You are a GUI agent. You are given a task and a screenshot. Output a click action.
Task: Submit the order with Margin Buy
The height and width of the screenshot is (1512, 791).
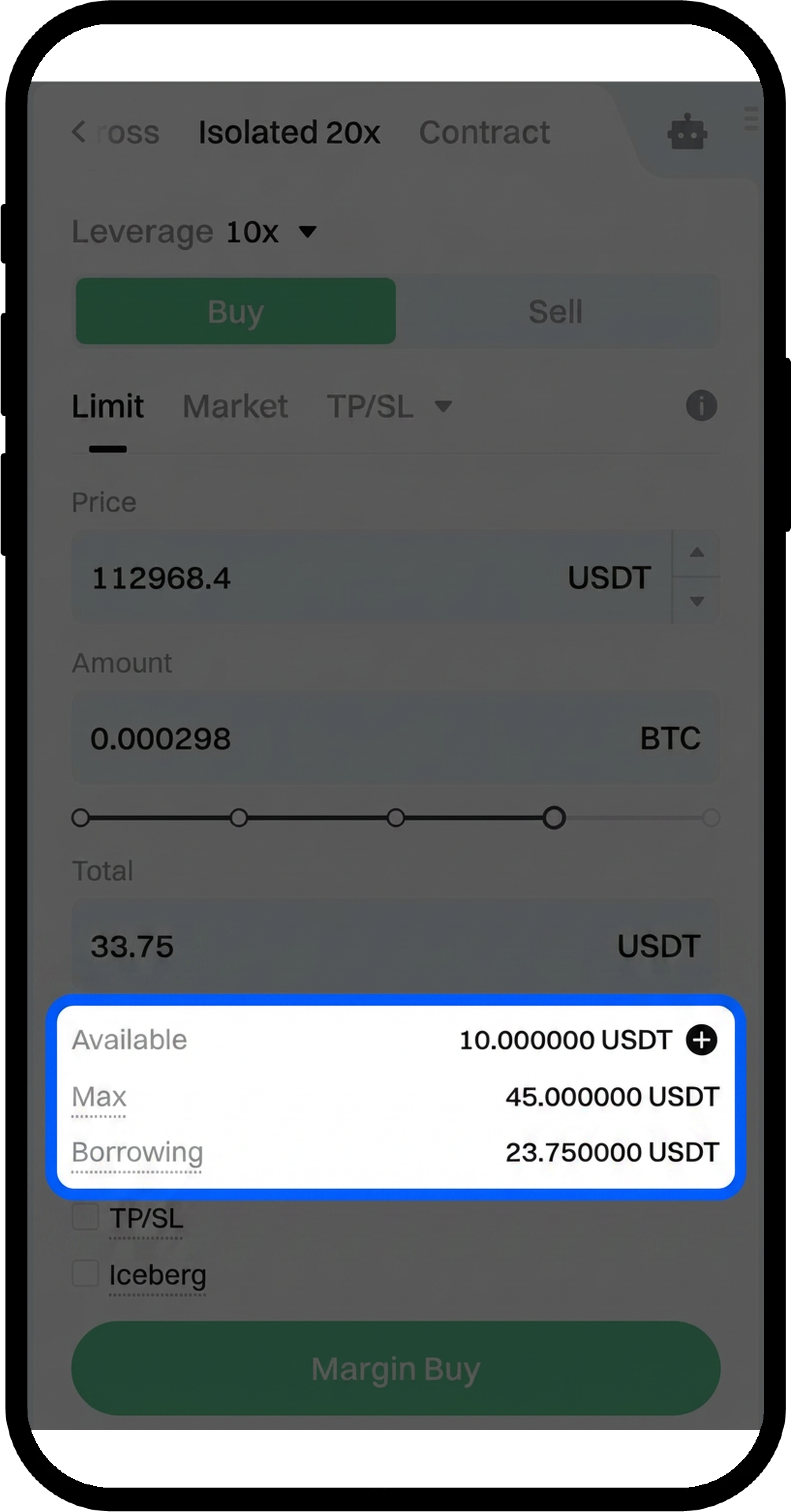395,1369
